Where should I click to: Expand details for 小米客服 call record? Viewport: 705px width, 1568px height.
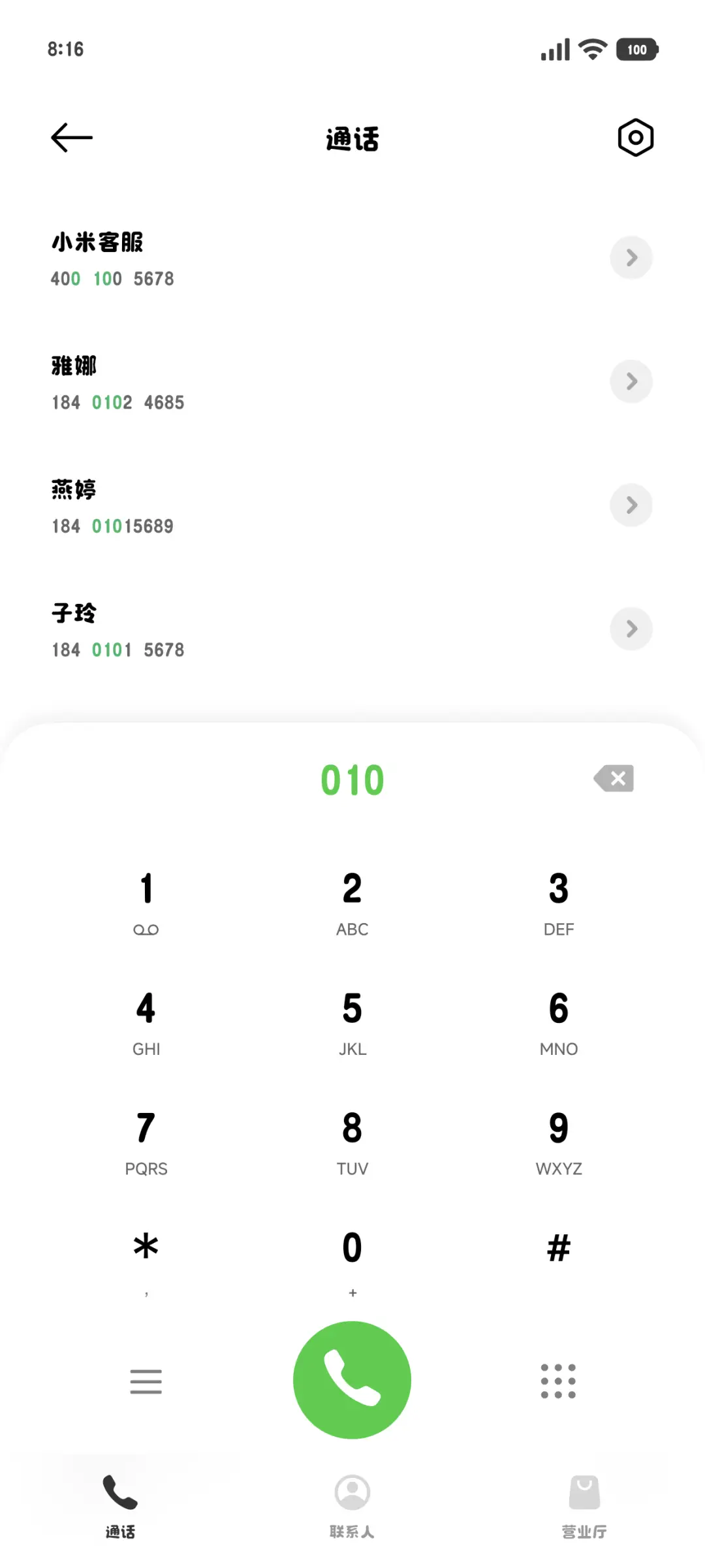[x=631, y=258]
